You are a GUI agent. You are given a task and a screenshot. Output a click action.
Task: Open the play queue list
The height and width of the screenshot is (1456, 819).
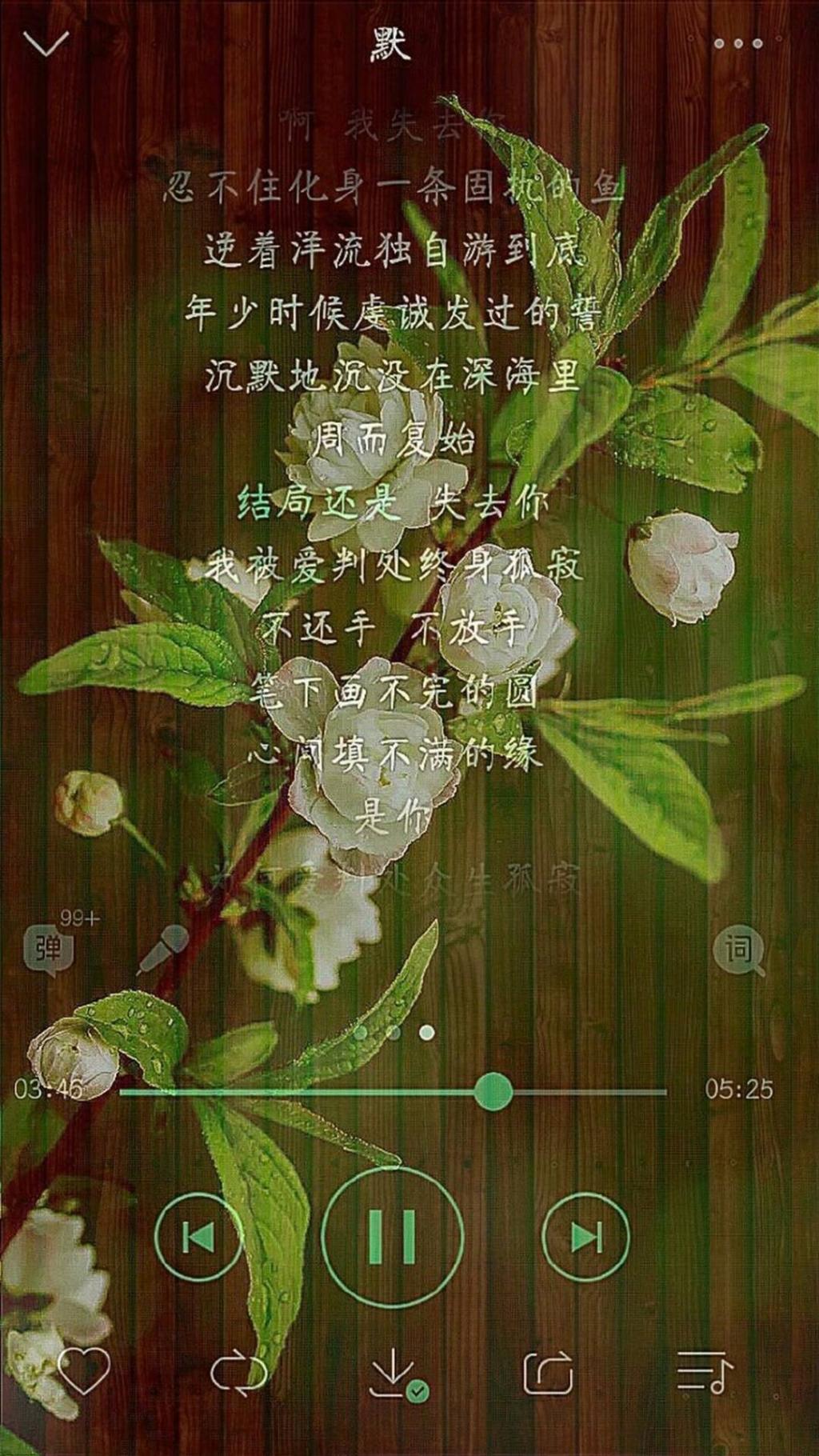704,1373
